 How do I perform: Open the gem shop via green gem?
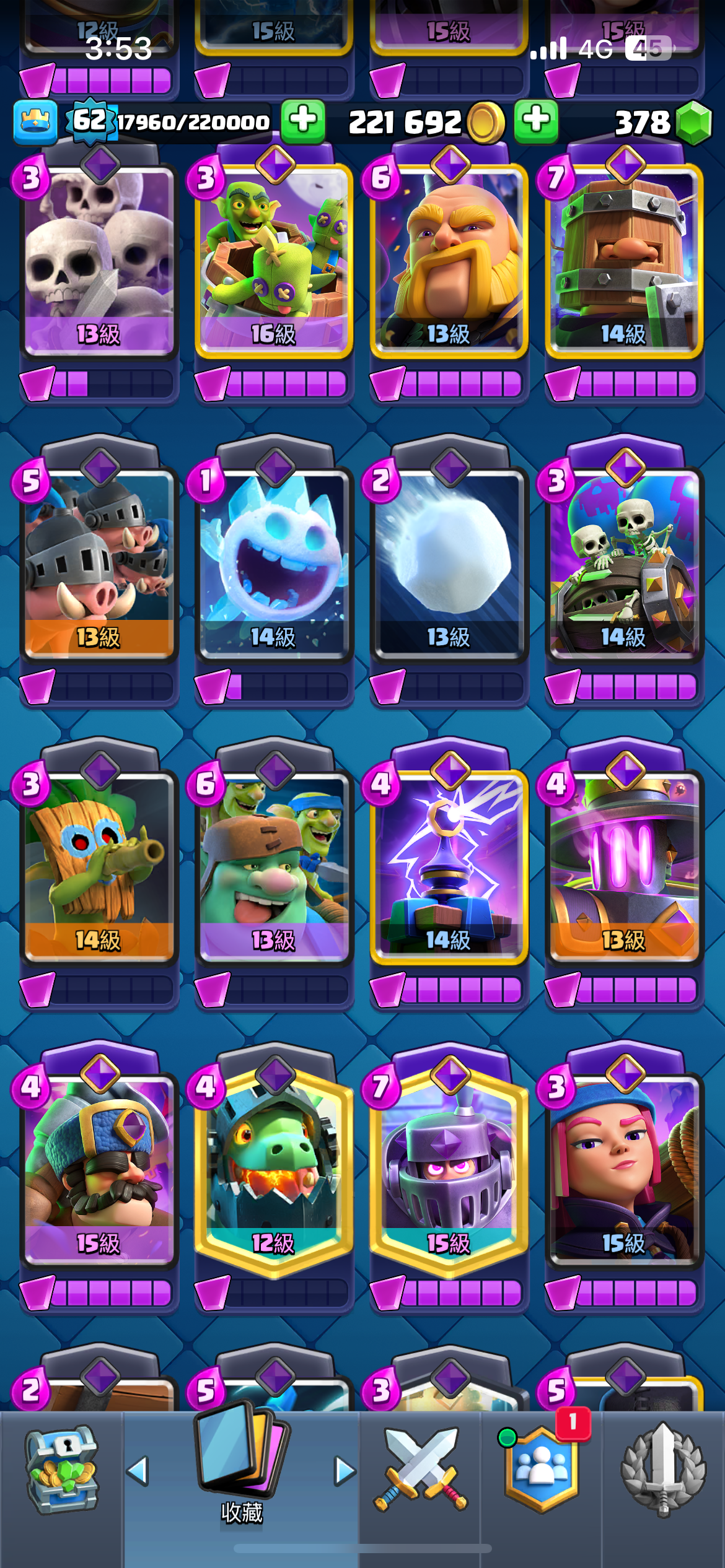(693, 123)
